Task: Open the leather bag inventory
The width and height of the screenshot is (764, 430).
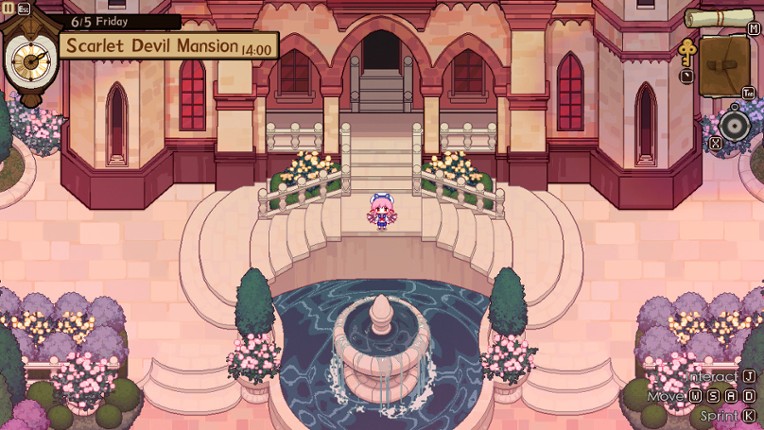Action: (724, 66)
